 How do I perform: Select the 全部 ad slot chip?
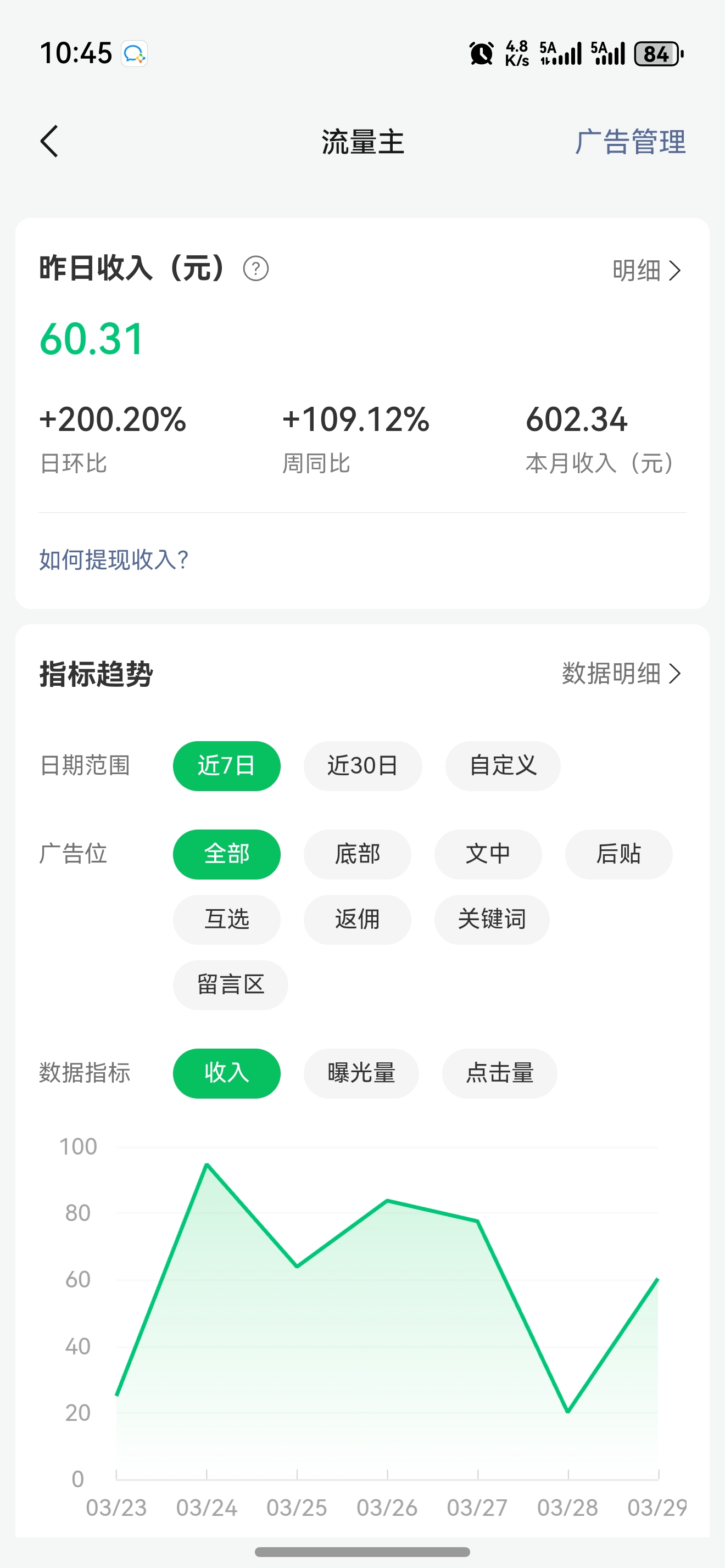(x=226, y=854)
